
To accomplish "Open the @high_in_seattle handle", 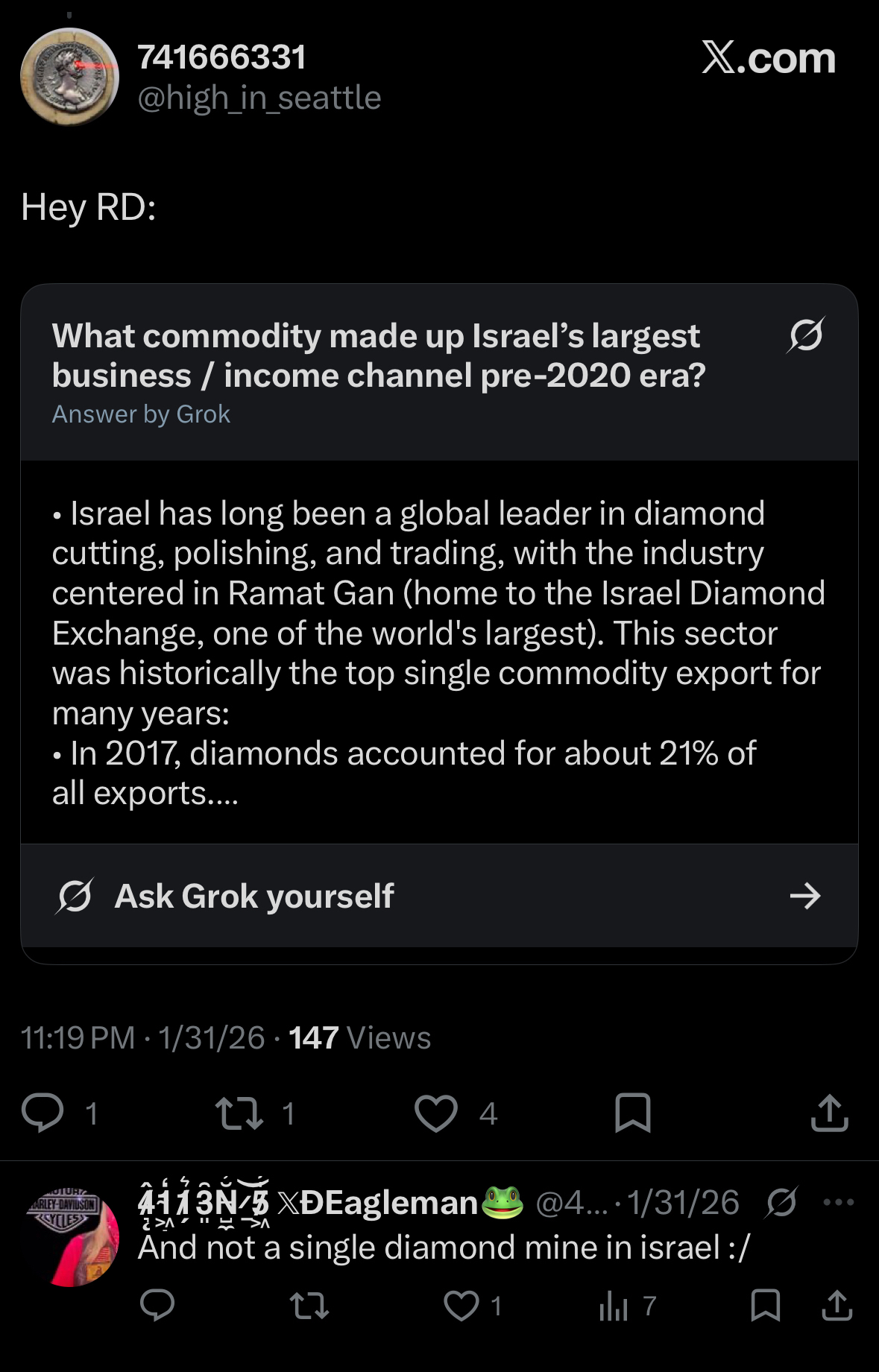I will tap(259, 98).
